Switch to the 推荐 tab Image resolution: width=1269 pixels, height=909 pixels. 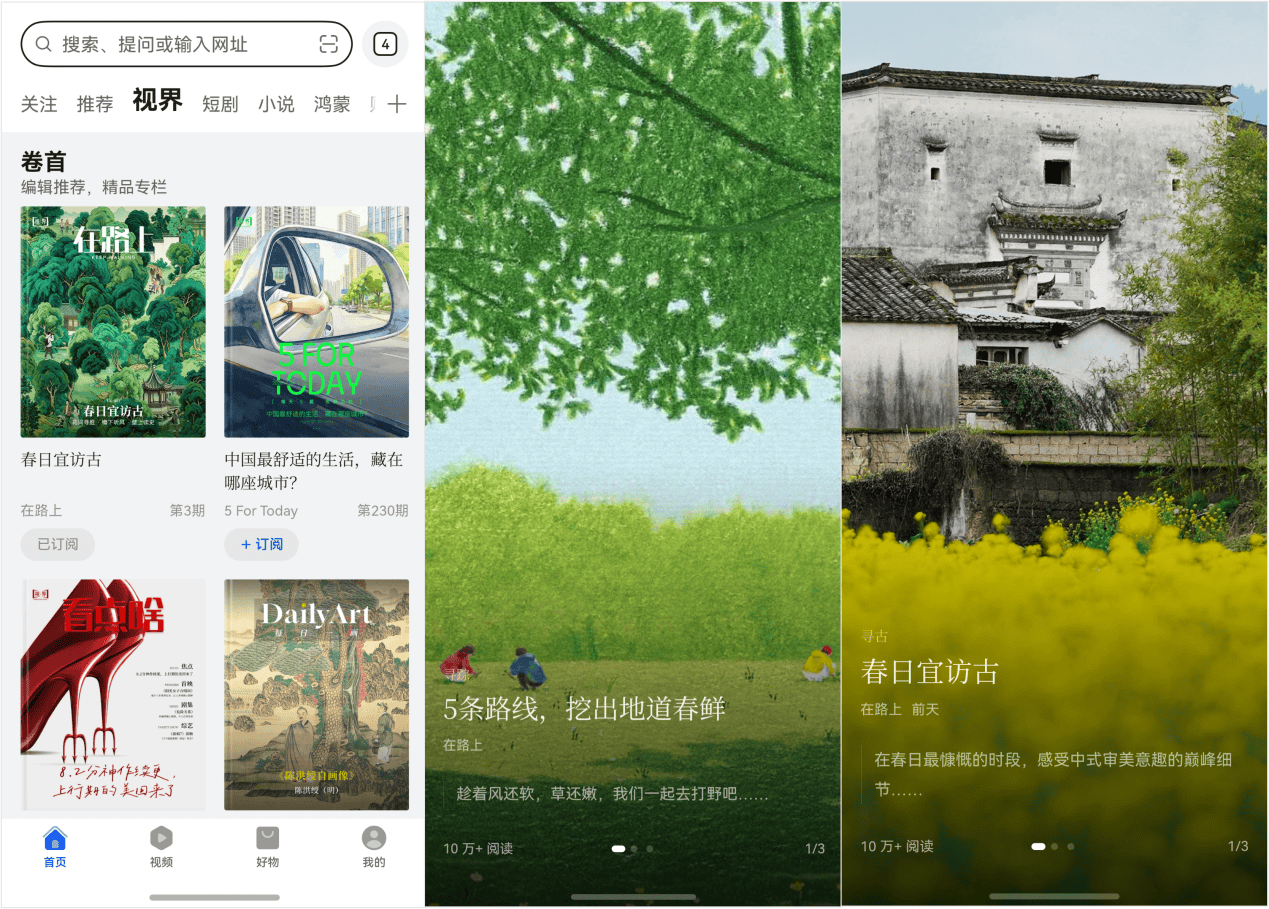95,104
